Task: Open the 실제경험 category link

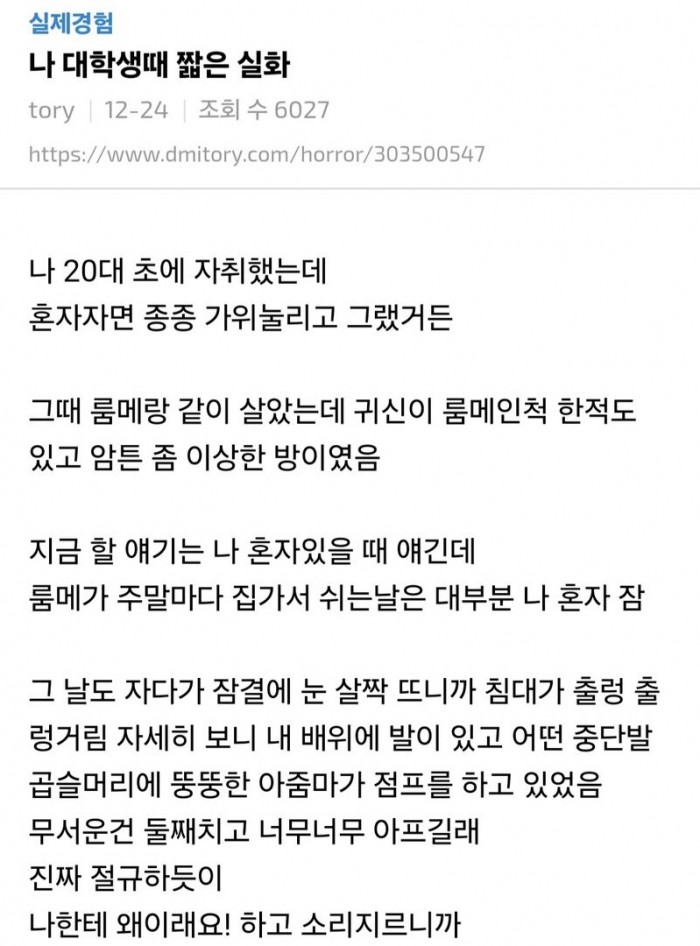Action: click(71, 24)
